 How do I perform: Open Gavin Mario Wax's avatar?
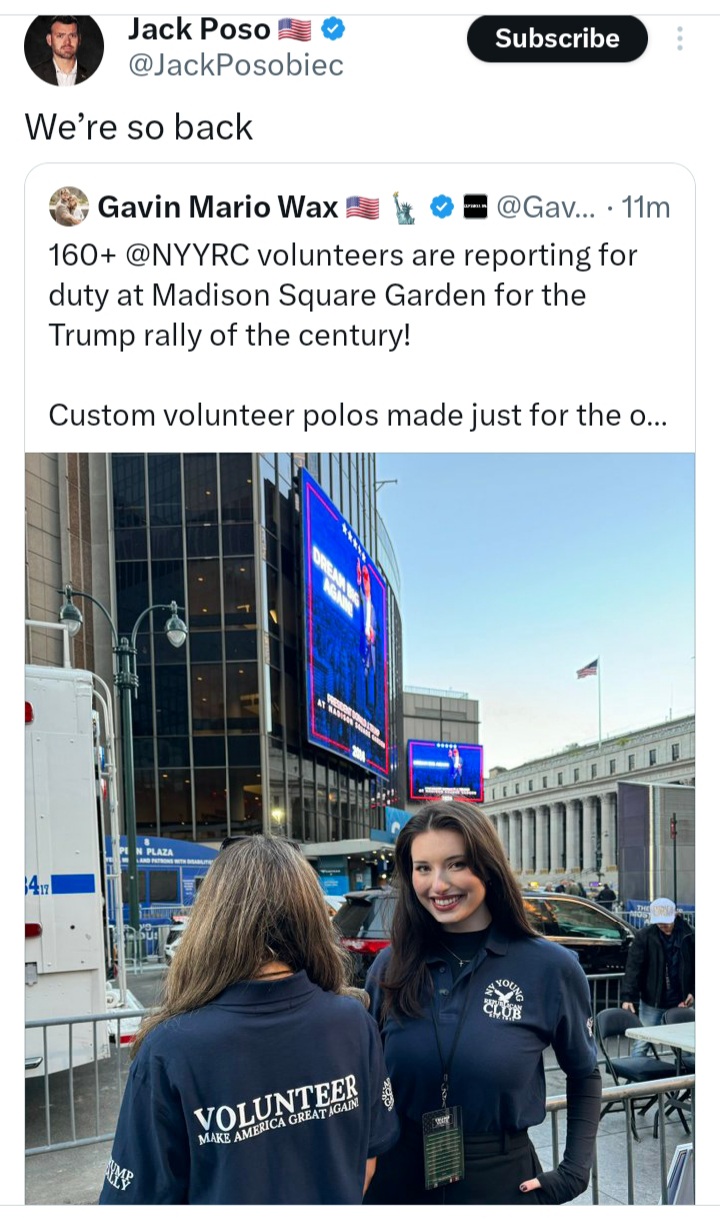[x=68, y=207]
